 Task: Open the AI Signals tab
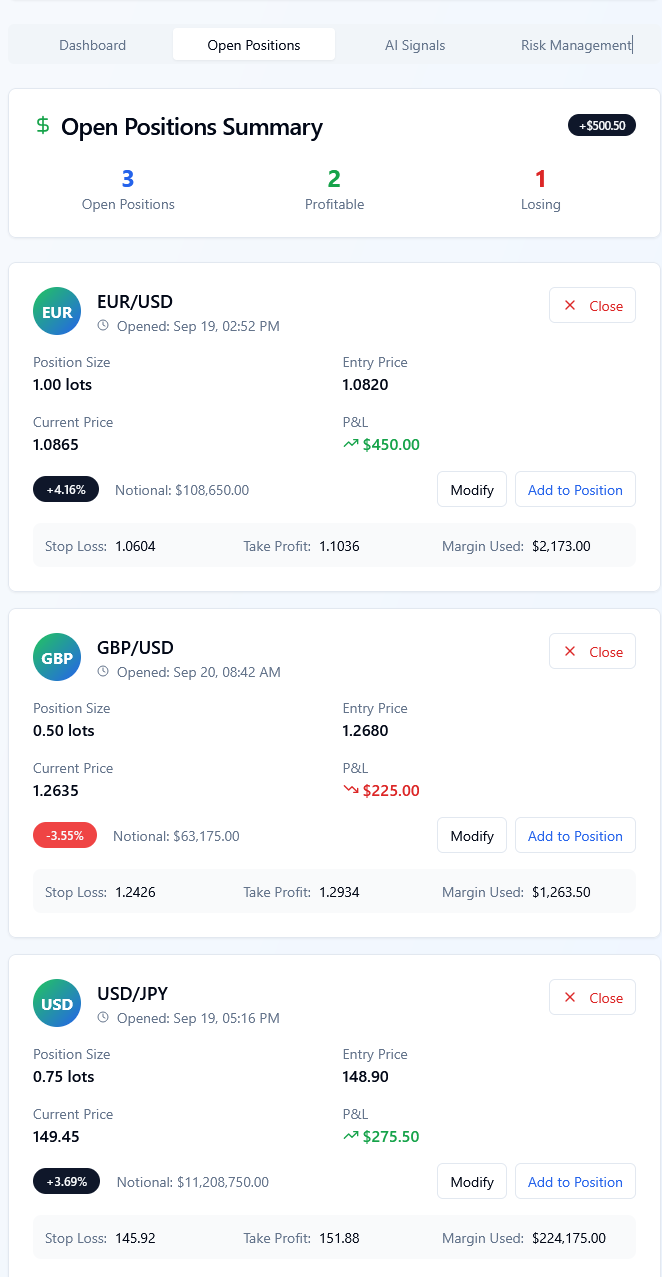tap(415, 45)
